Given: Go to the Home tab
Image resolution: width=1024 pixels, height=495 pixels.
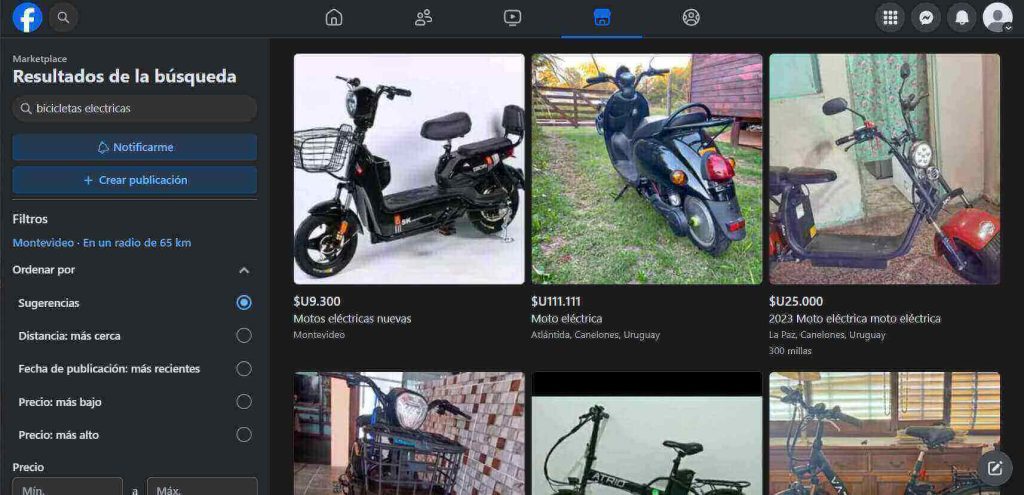Looking at the screenshot, I should point(334,17).
